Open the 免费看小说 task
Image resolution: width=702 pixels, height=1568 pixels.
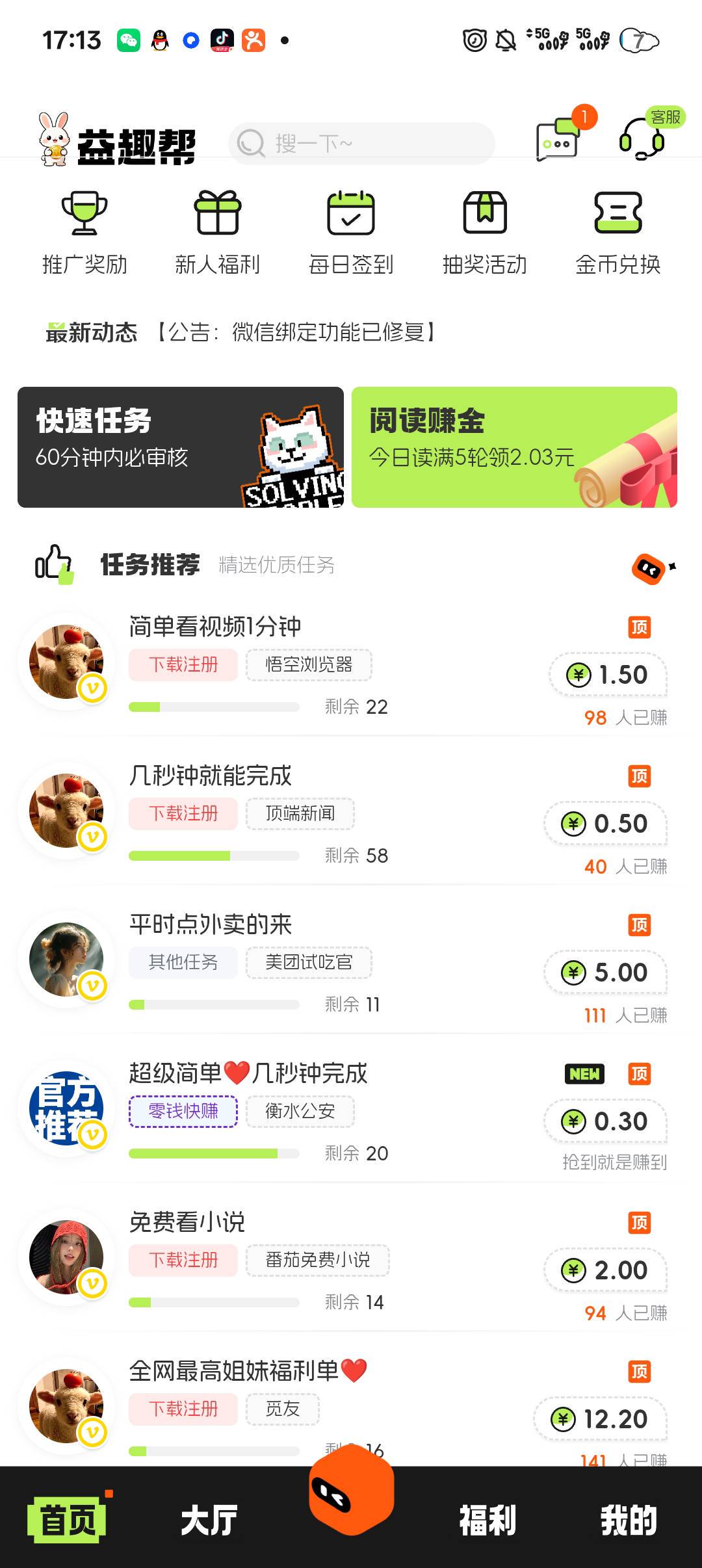tap(187, 1222)
